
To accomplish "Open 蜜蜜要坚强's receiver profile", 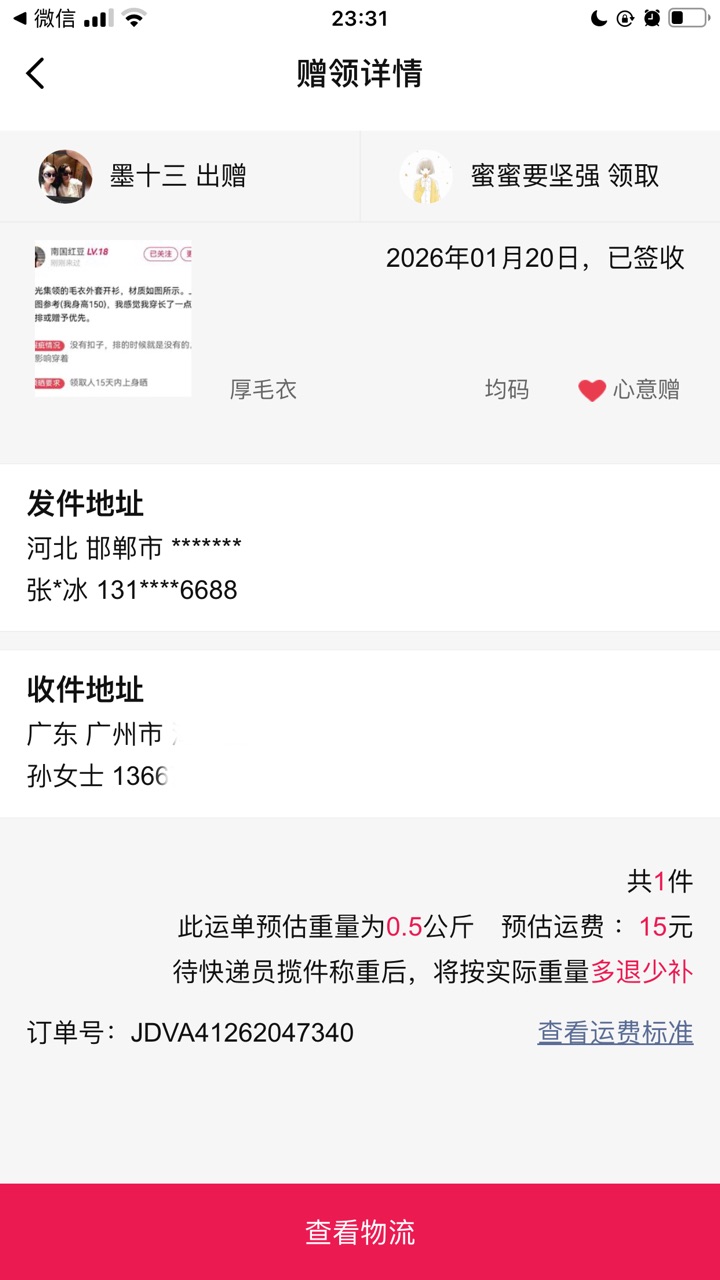I will 426,177.
